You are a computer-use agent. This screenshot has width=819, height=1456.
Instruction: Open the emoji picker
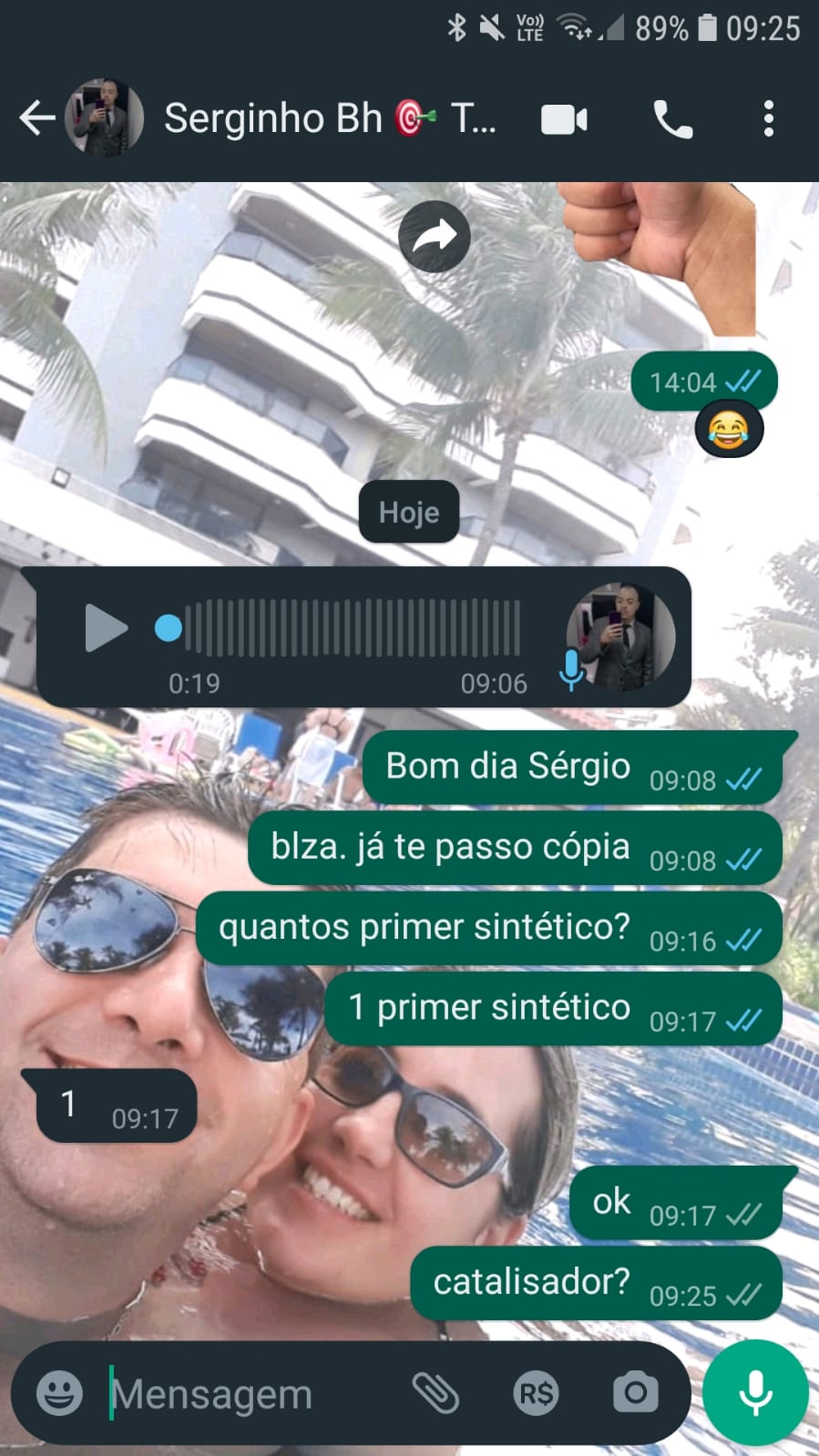(59, 1393)
